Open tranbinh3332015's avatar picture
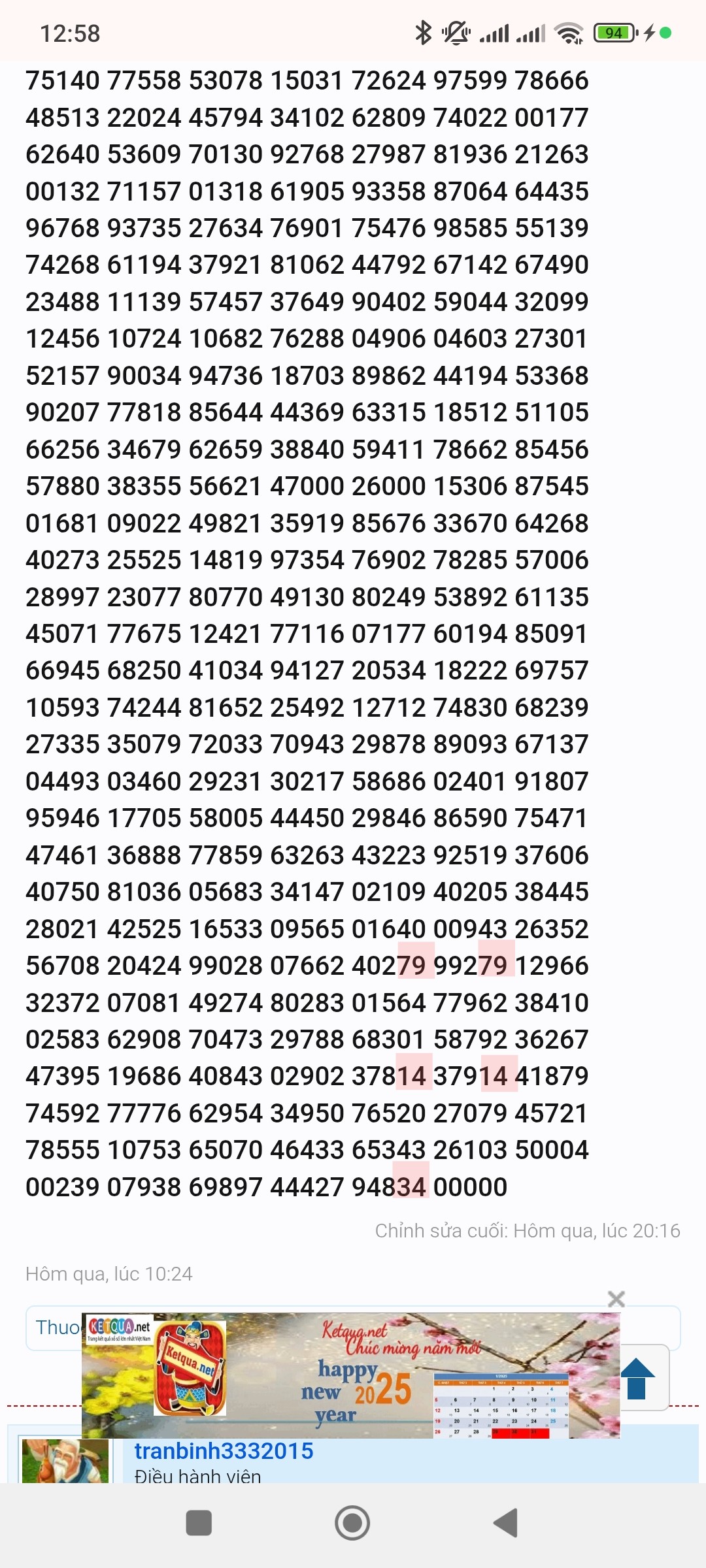Viewport: 706px width, 1568px height. click(x=65, y=1462)
